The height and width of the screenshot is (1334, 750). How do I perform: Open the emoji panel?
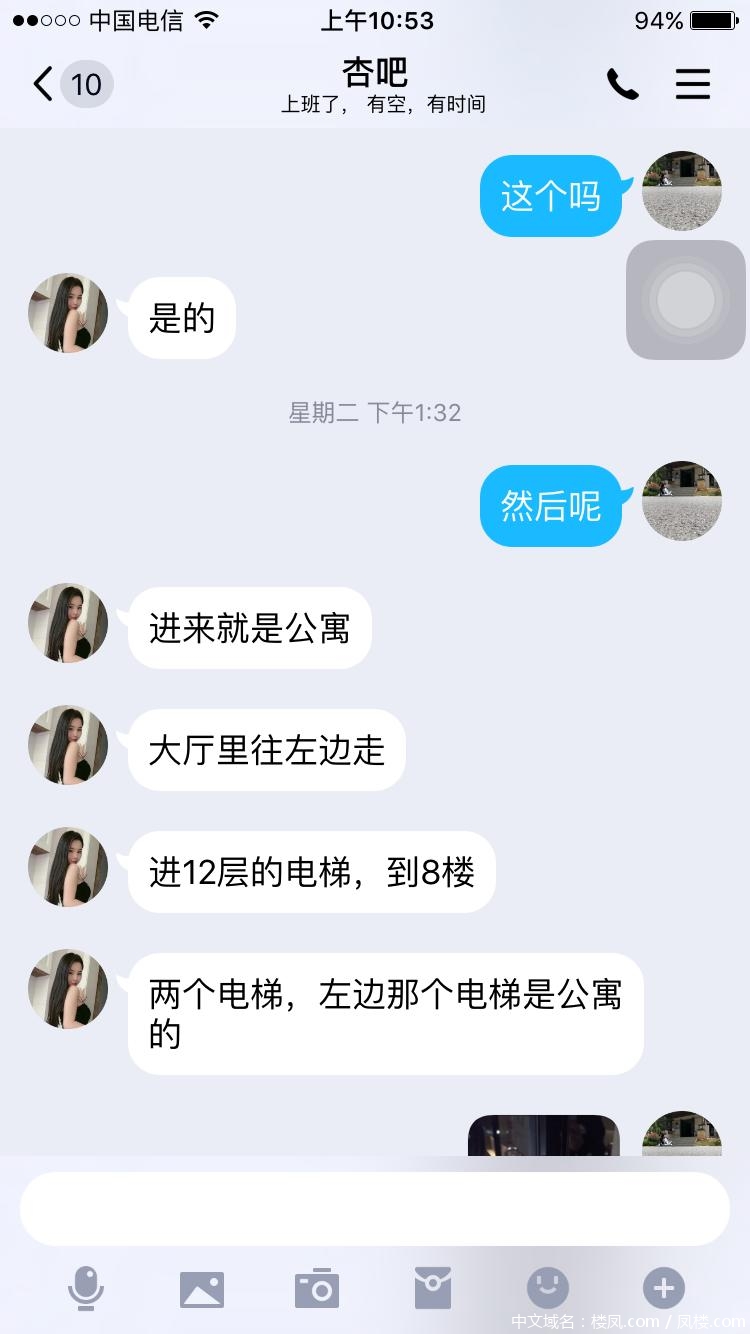(x=548, y=1288)
